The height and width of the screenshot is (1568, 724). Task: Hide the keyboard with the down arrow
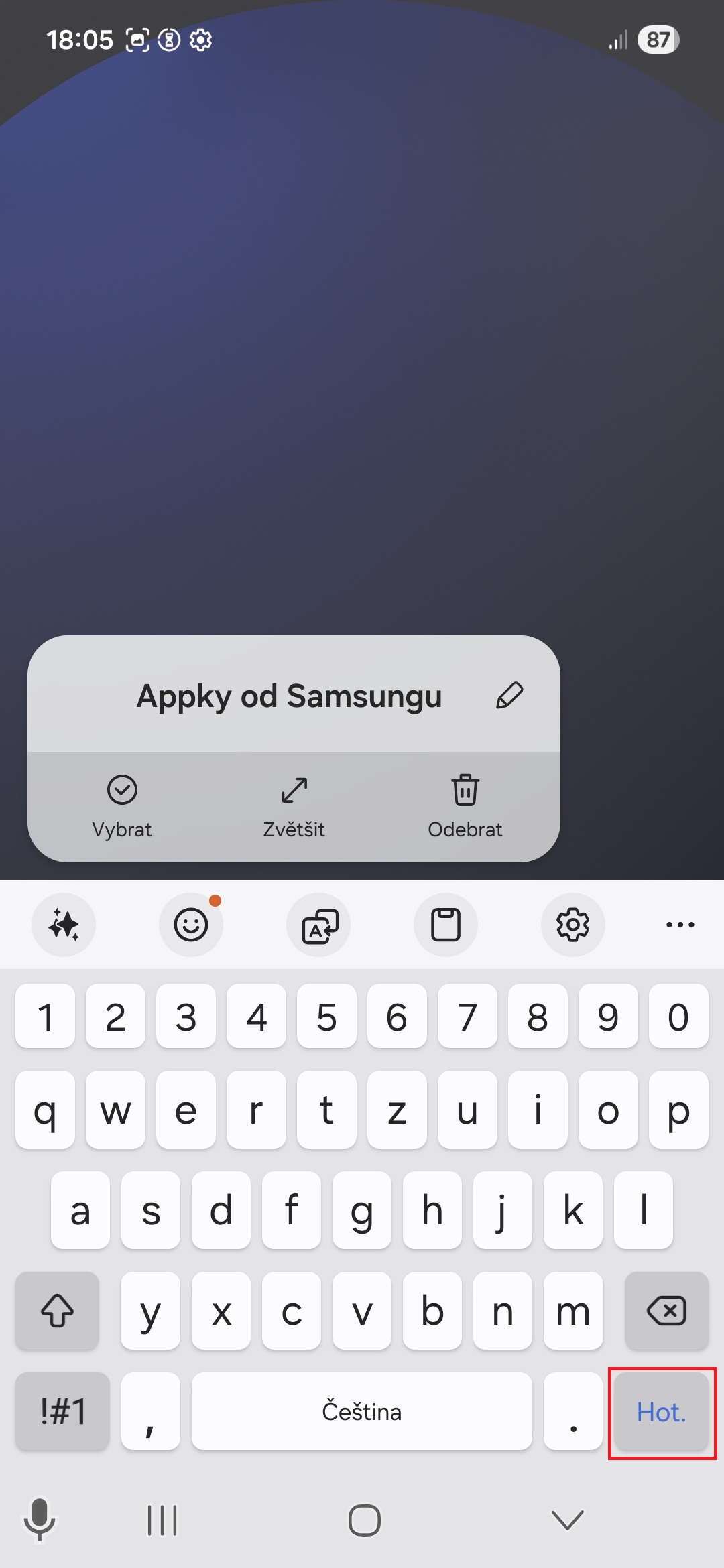tap(568, 1520)
